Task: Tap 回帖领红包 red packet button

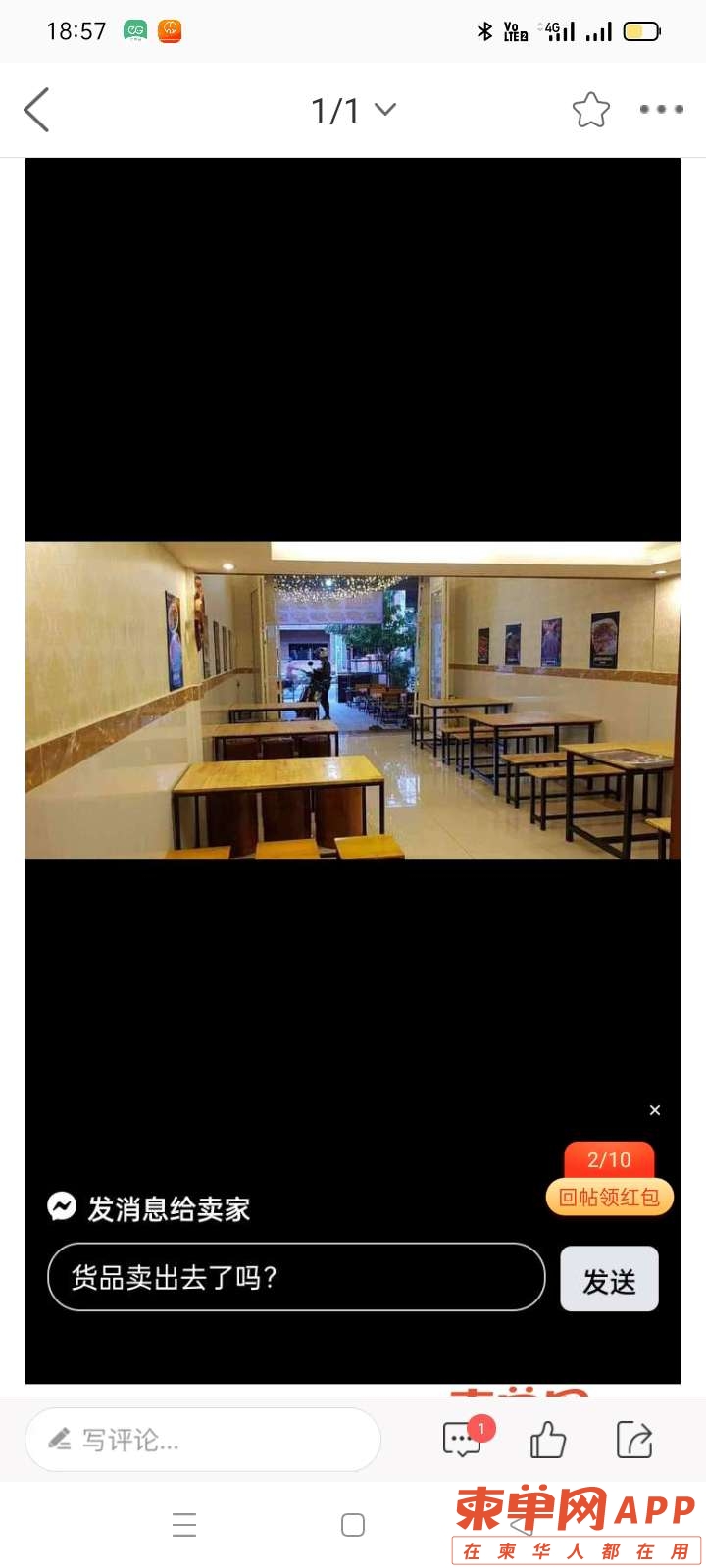Action: tap(609, 1197)
